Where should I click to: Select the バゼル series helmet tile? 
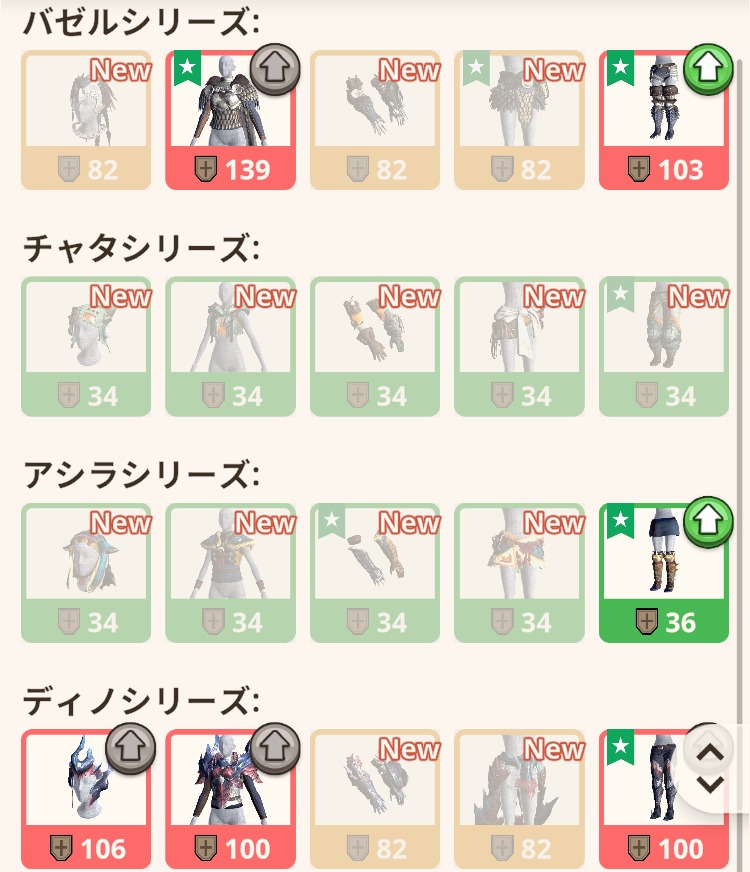(86, 120)
